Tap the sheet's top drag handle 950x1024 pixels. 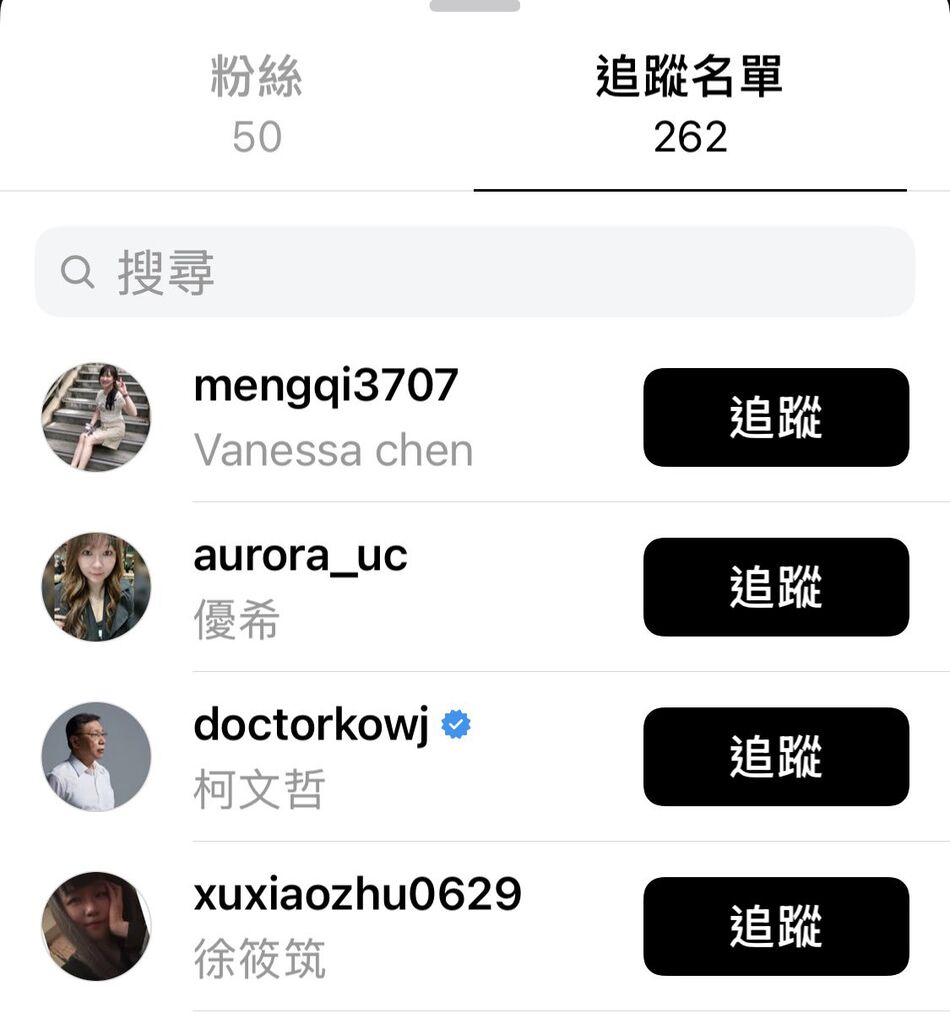[x=475, y=5]
